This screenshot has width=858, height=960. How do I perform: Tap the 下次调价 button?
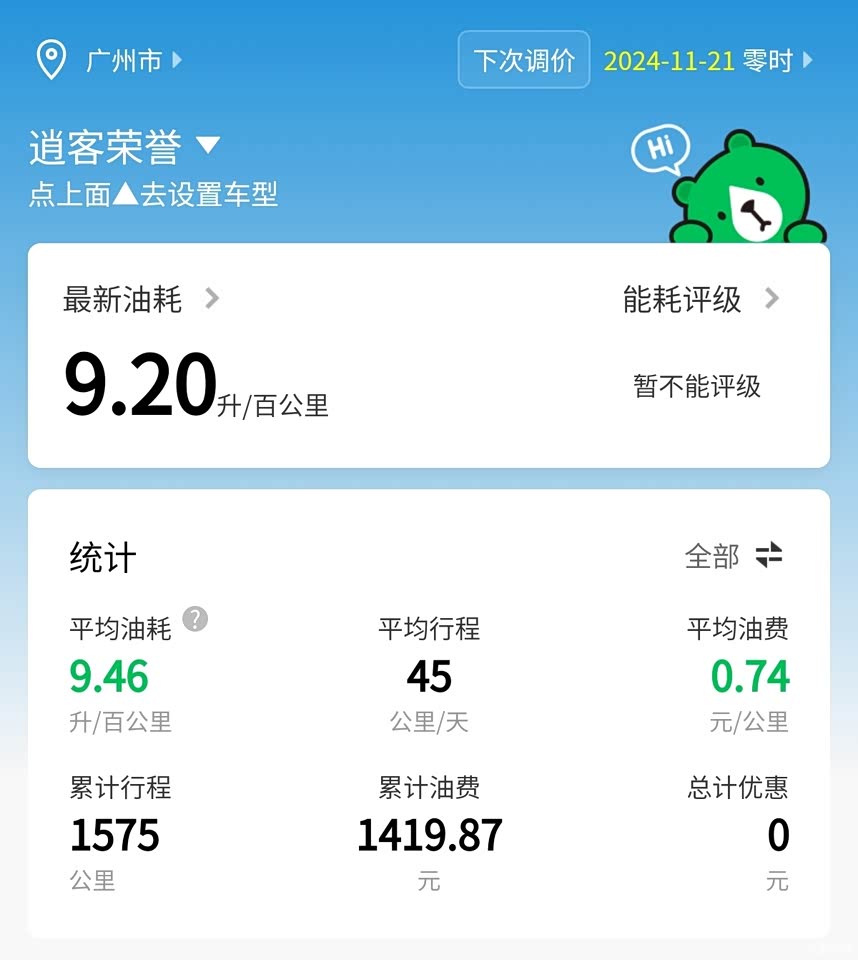tap(524, 60)
